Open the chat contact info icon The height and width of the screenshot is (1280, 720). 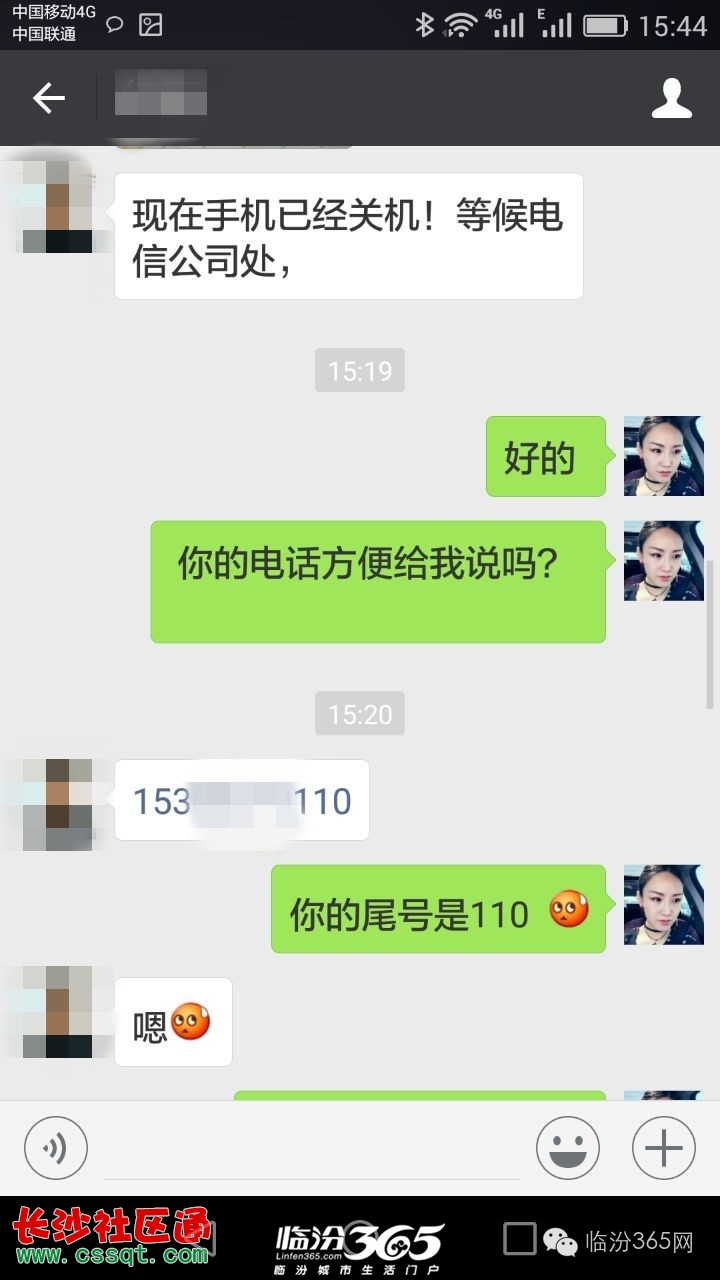[x=672, y=98]
